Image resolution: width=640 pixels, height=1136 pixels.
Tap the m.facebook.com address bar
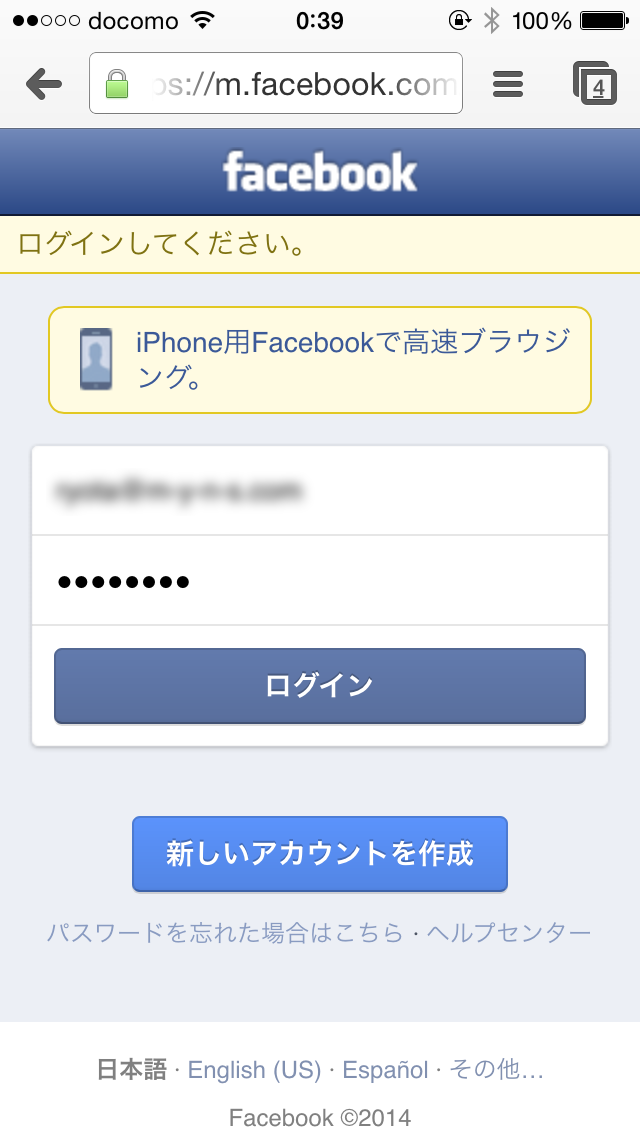coord(275,83)
